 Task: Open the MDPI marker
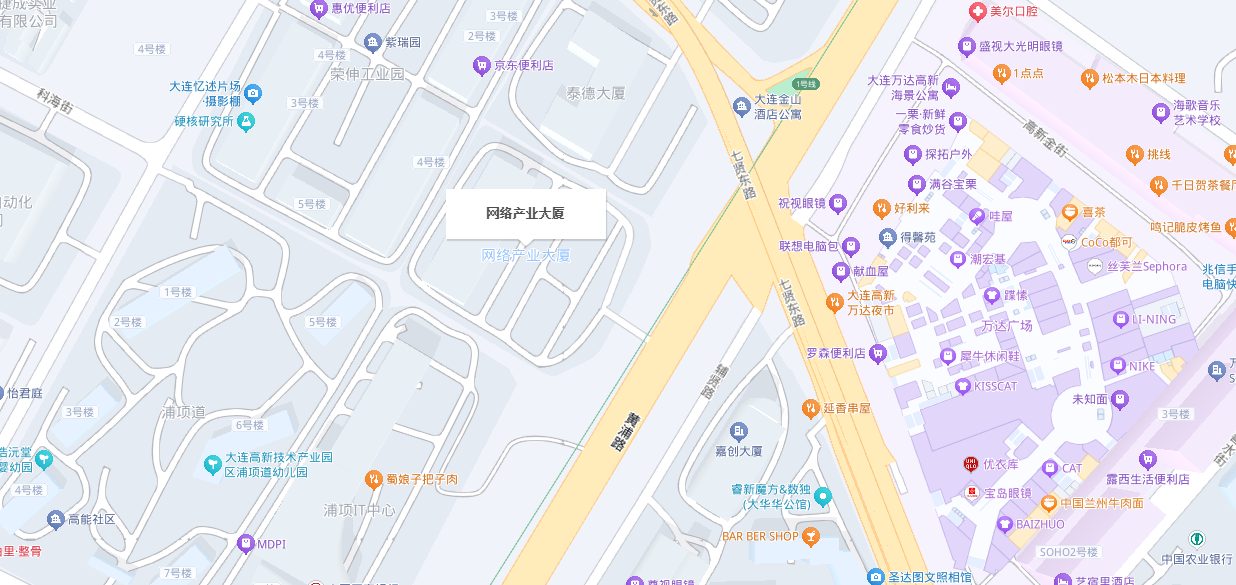pyautogui.click(x=245, y=544)
